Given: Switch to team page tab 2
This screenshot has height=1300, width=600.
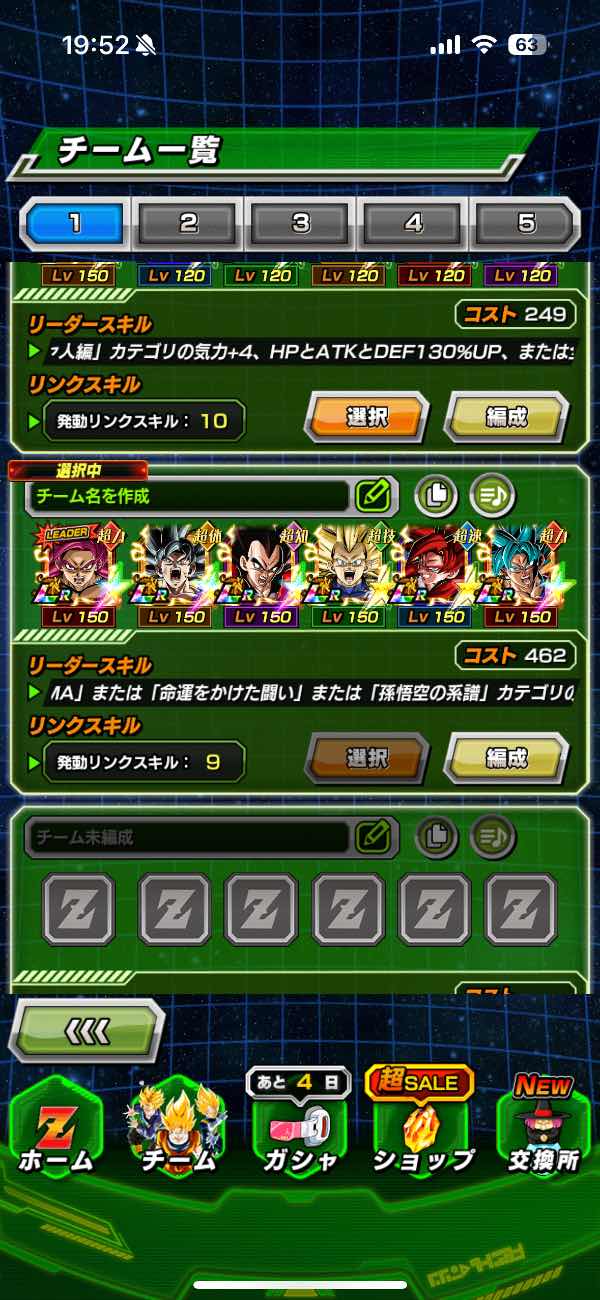Looking at the screenshot, I should click(188, 222).
